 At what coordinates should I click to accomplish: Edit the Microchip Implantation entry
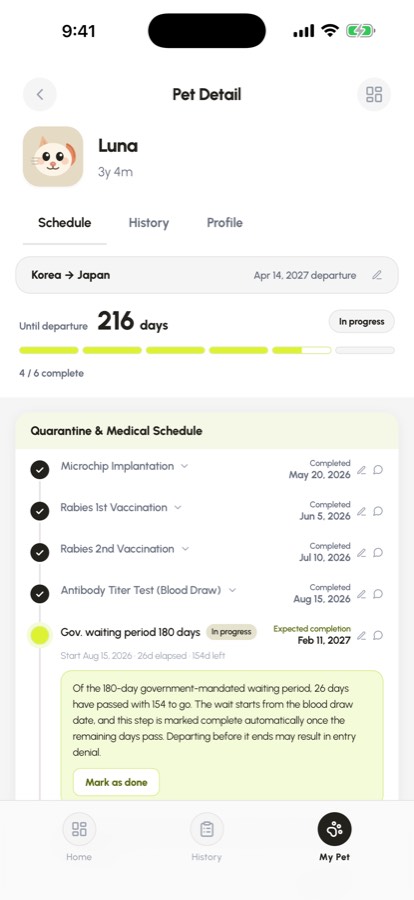361,470
